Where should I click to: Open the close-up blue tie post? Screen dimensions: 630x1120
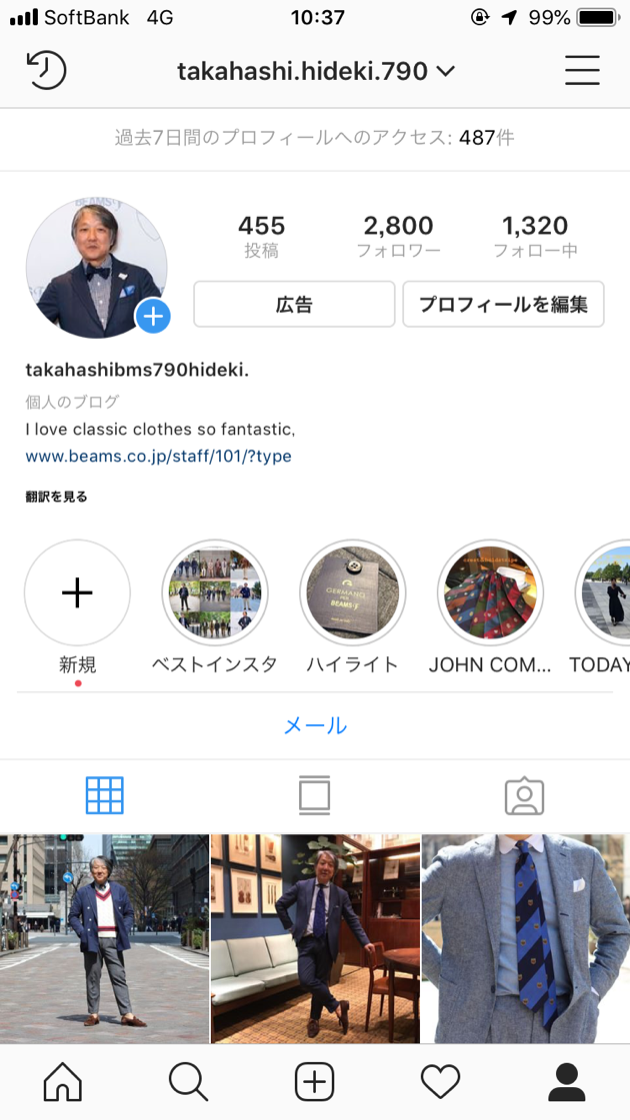tap(526, 938)
